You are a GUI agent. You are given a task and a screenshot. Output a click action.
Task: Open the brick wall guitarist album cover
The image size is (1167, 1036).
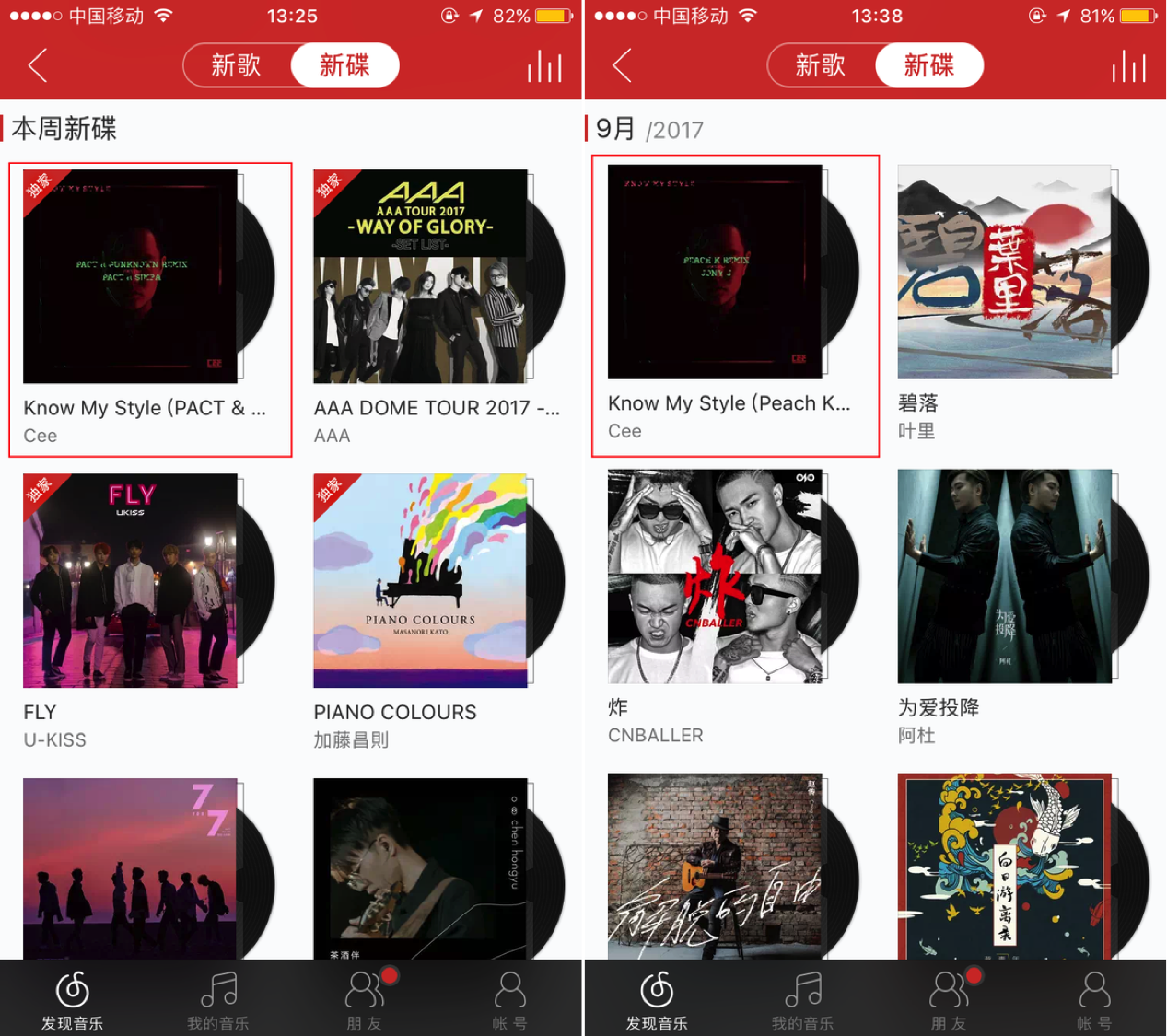coord(715,866)
